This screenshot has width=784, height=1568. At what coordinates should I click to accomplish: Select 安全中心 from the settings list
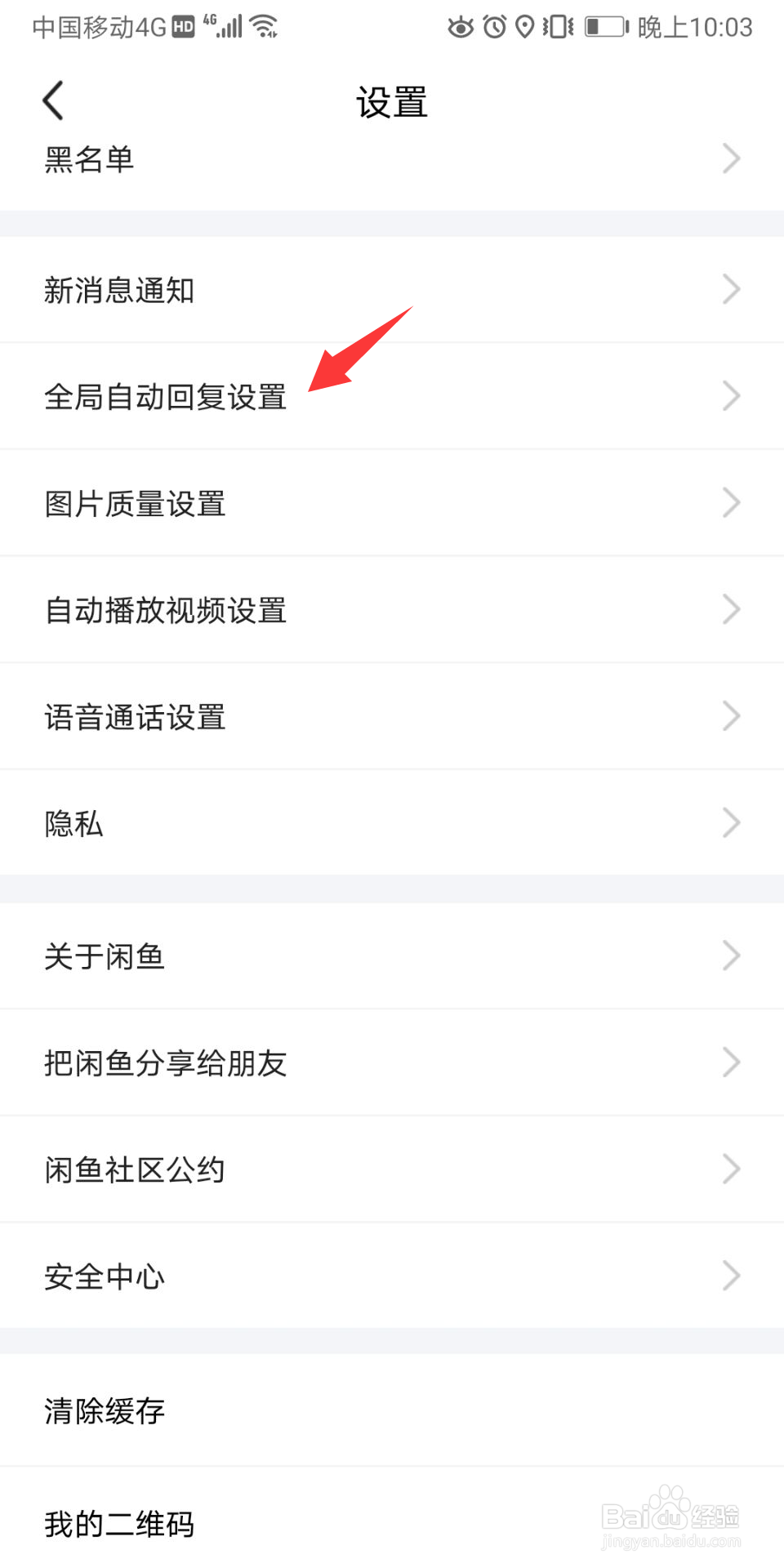[x=105, y=1276]
